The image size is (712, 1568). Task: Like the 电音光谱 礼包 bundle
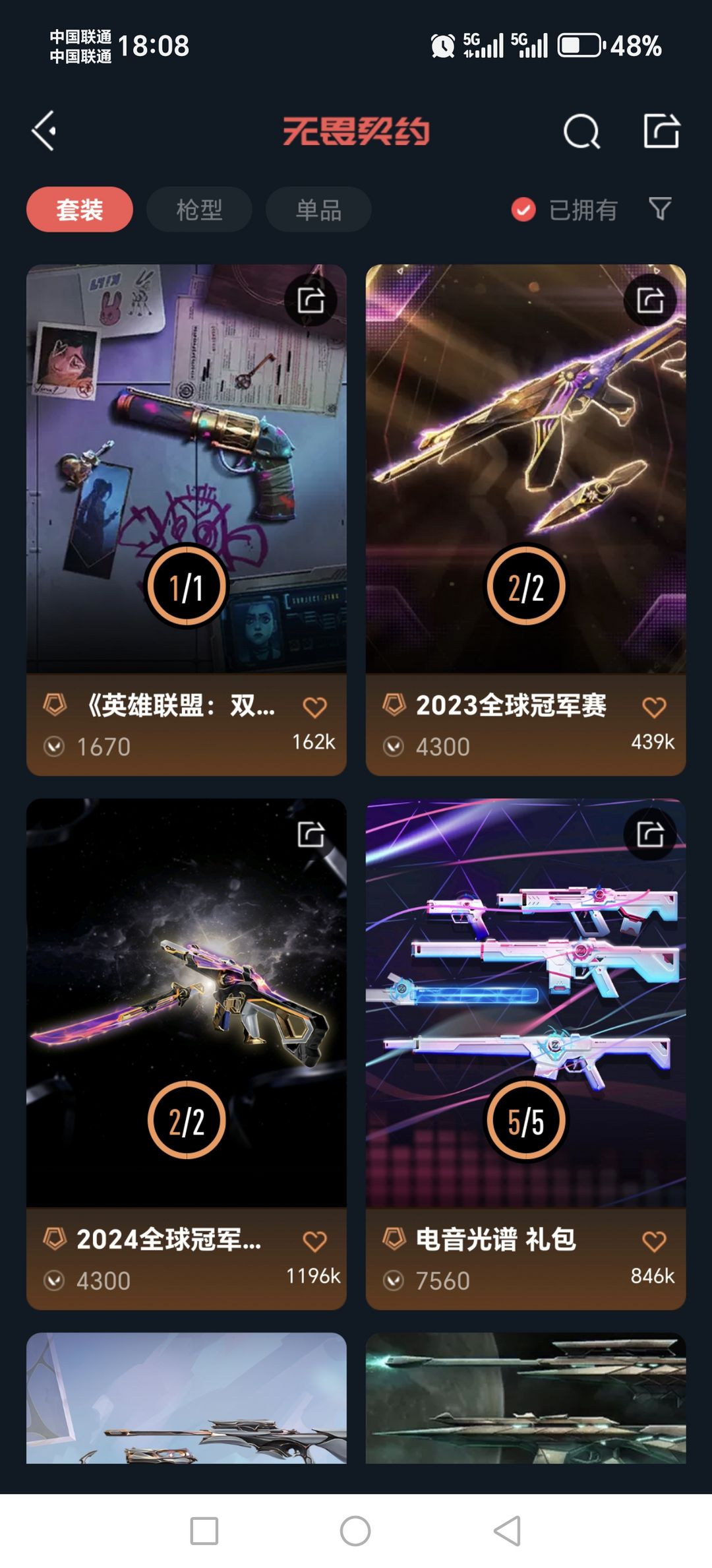[x=654, y=1241]
